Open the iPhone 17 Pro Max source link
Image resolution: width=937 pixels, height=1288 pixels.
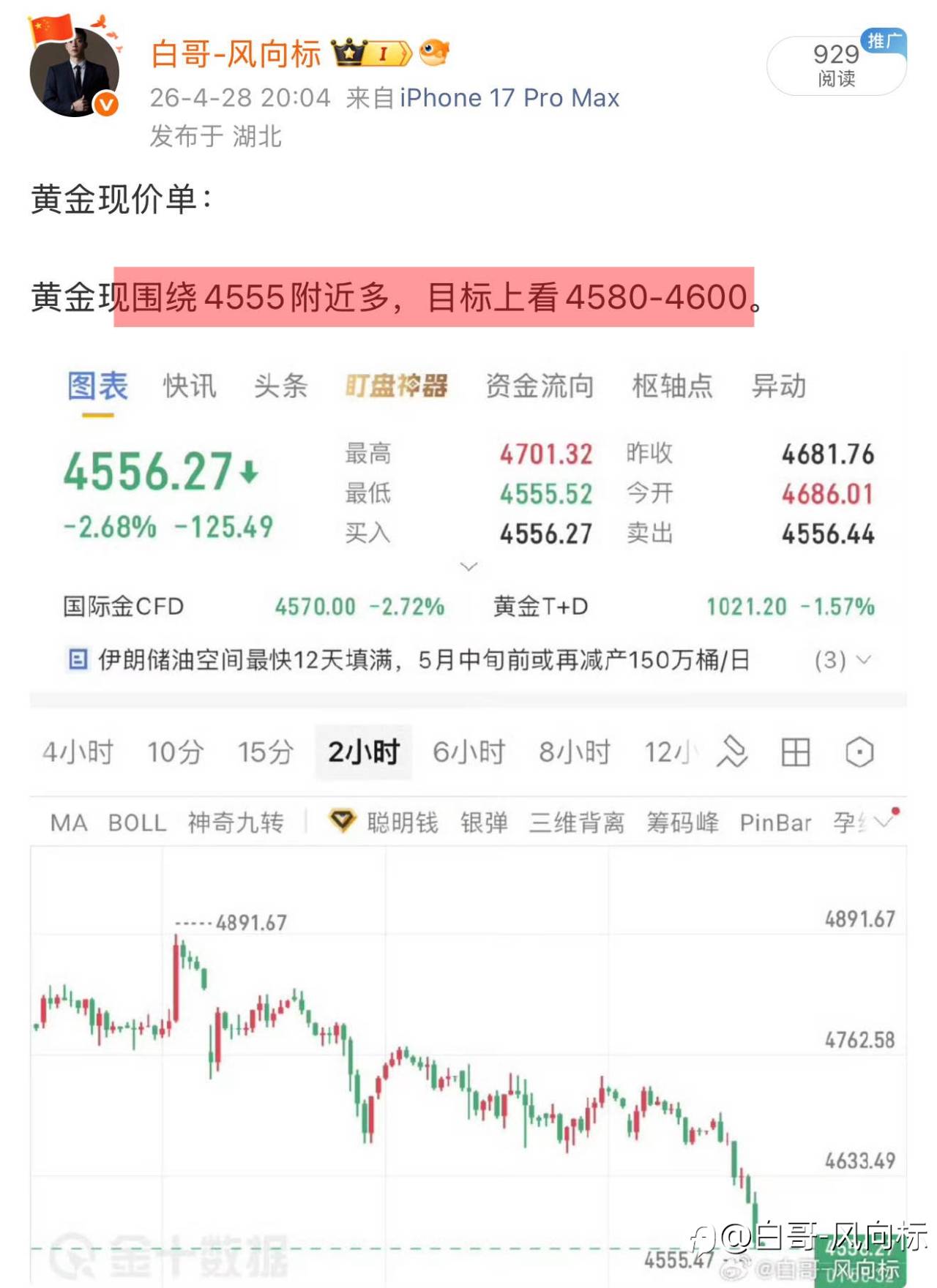[509, 97]
